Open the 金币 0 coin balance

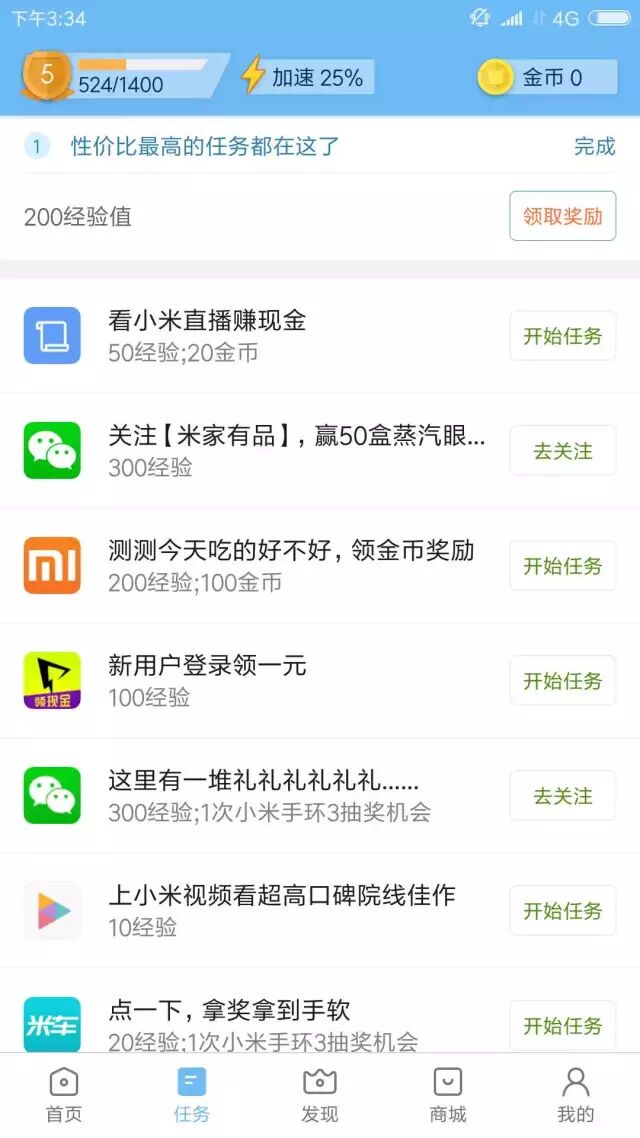click(x=547, y=77)
